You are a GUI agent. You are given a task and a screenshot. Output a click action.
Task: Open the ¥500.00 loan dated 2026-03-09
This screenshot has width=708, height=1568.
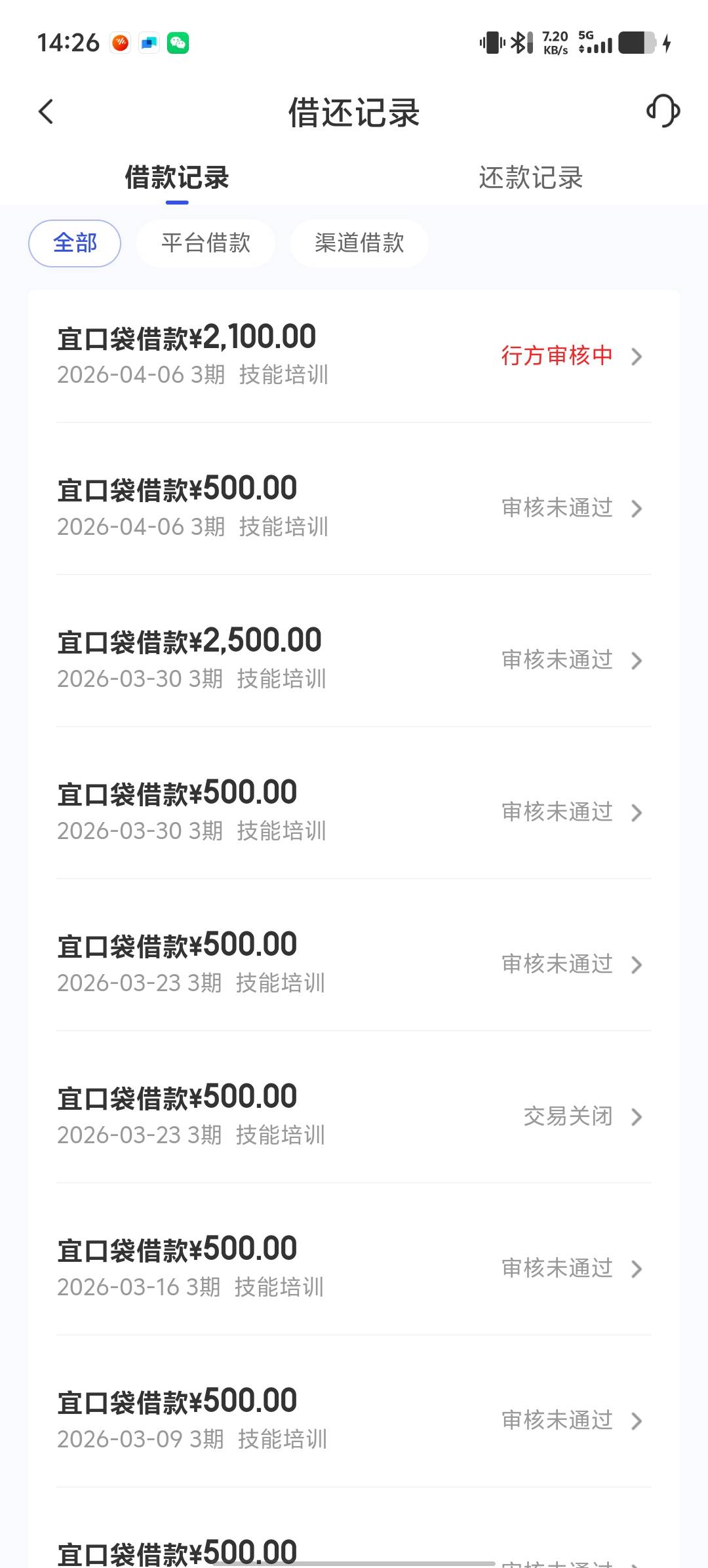354,1421
